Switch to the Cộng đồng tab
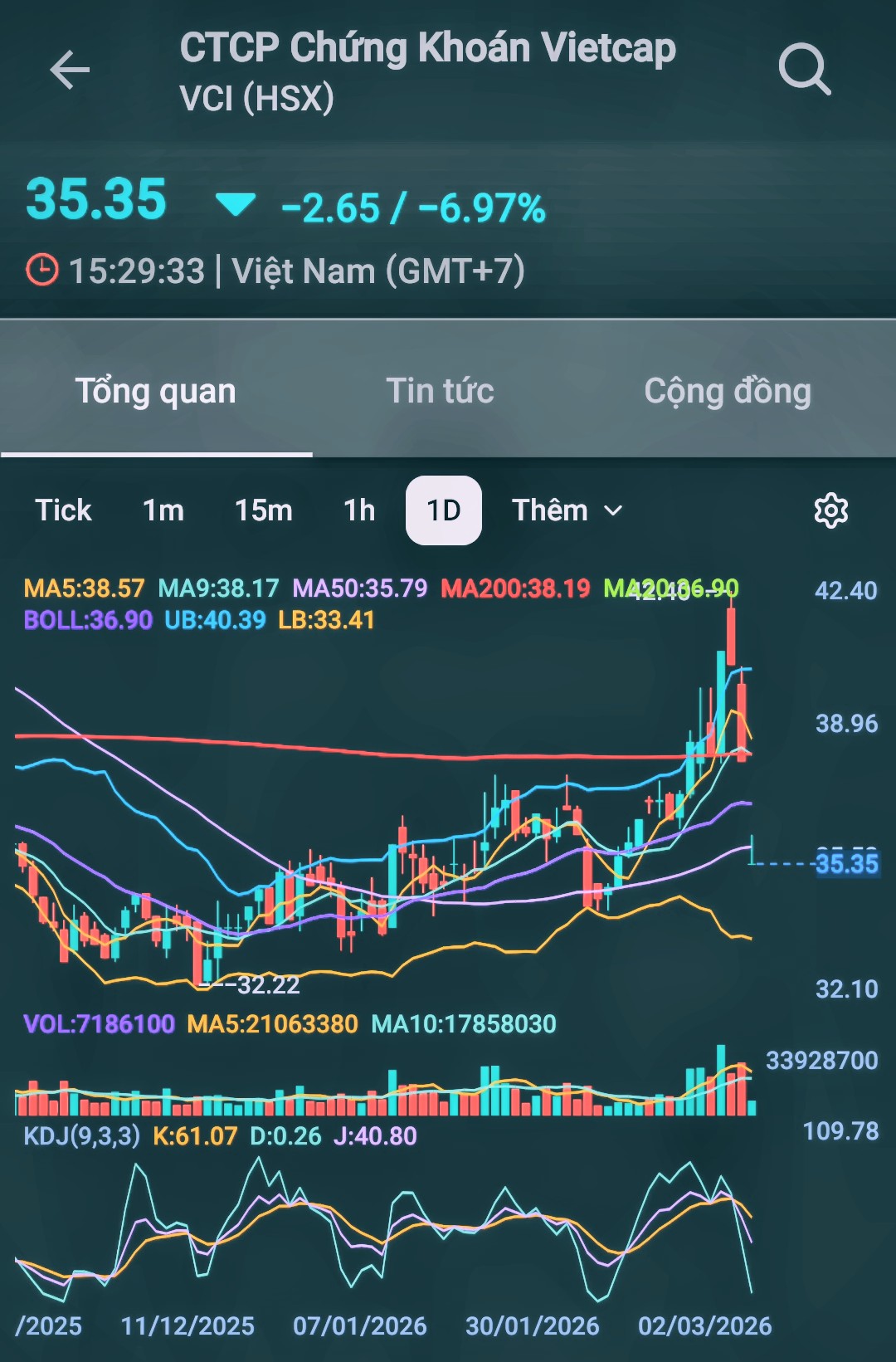Viewport: 896px width, 1362px height. [728, 391]
